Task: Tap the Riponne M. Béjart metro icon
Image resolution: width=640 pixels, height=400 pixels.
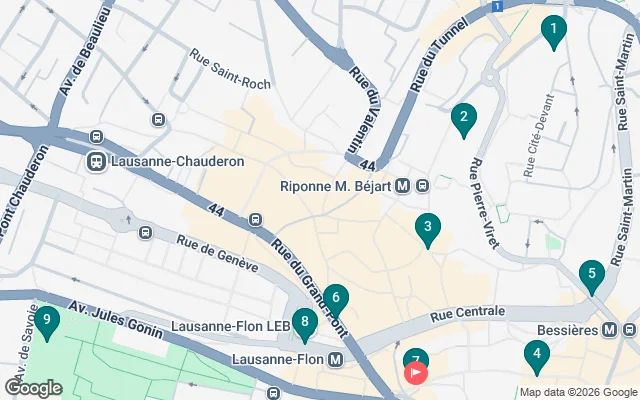Action: click(403, 186)
